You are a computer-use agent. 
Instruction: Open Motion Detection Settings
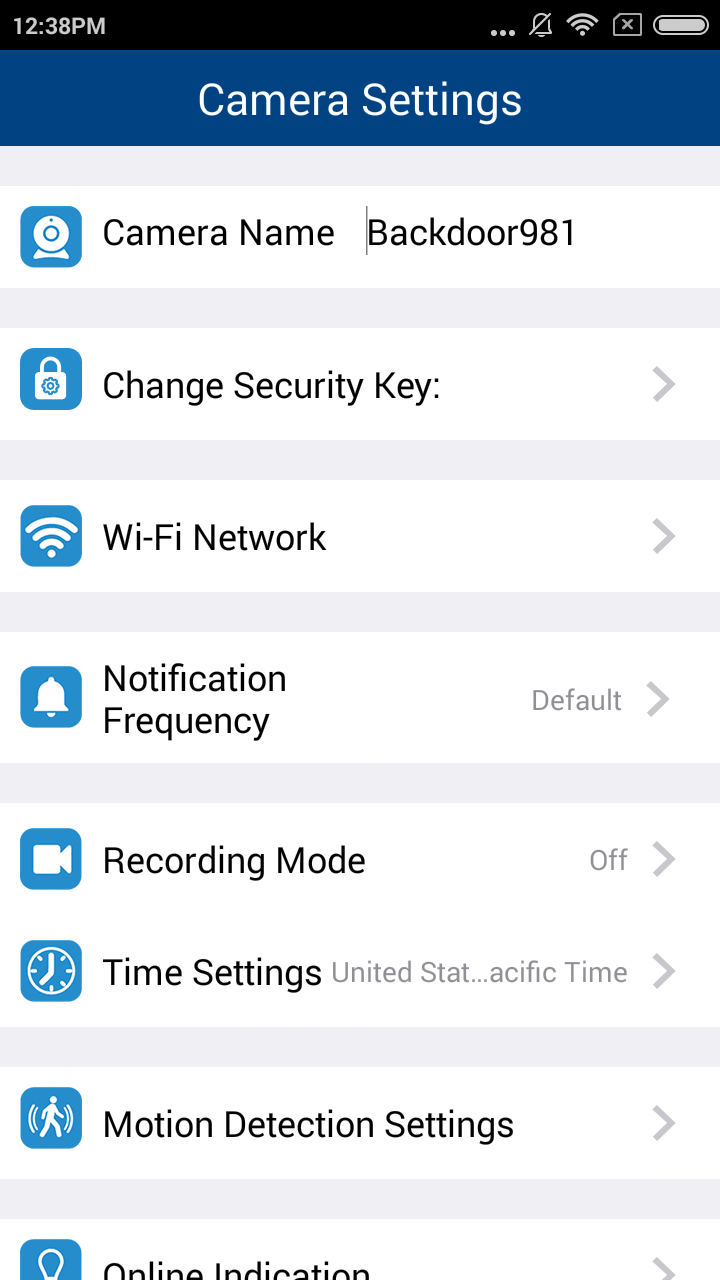point(360,1123)
